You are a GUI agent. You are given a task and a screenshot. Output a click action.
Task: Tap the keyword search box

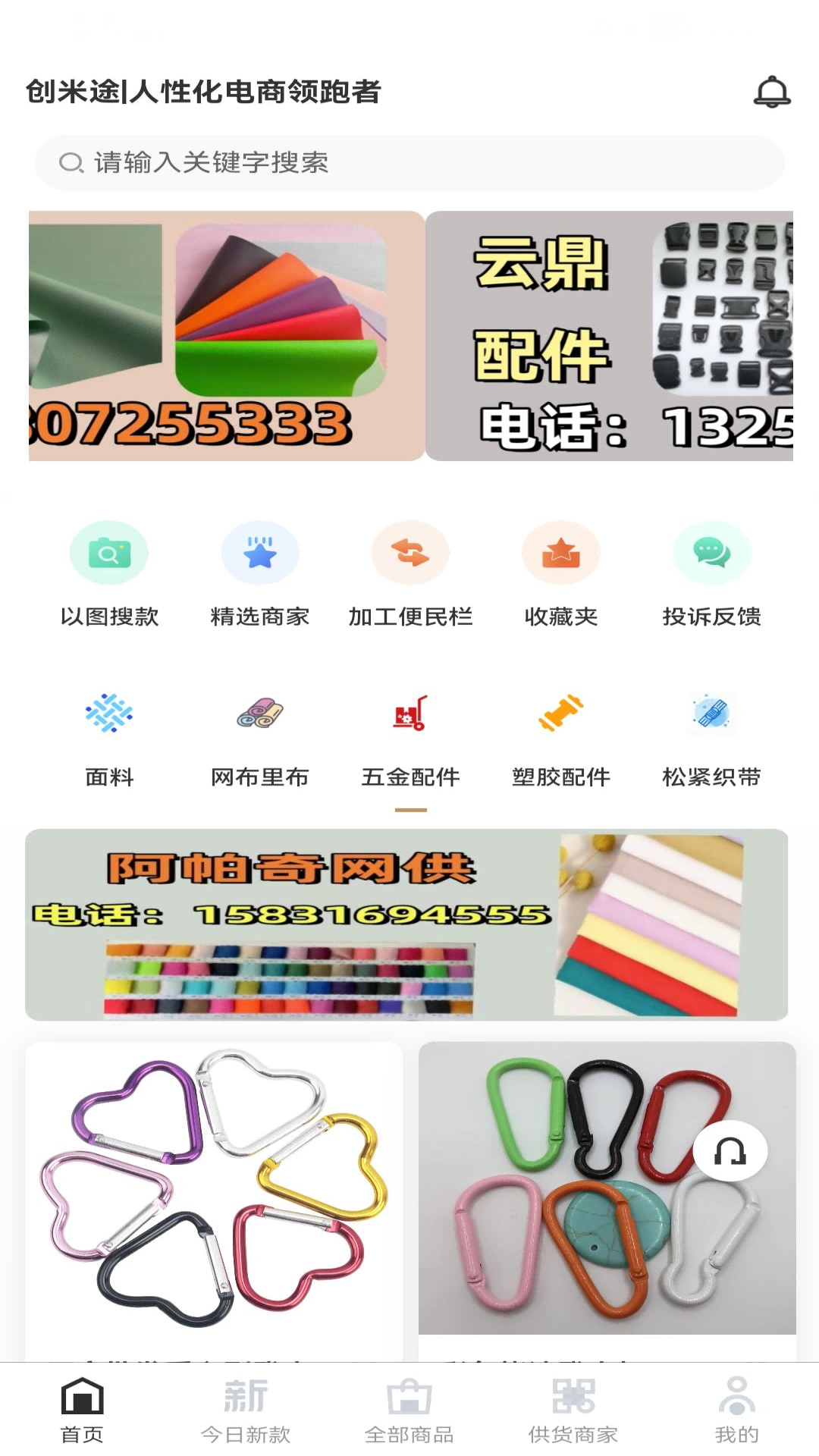pos(409,163)
